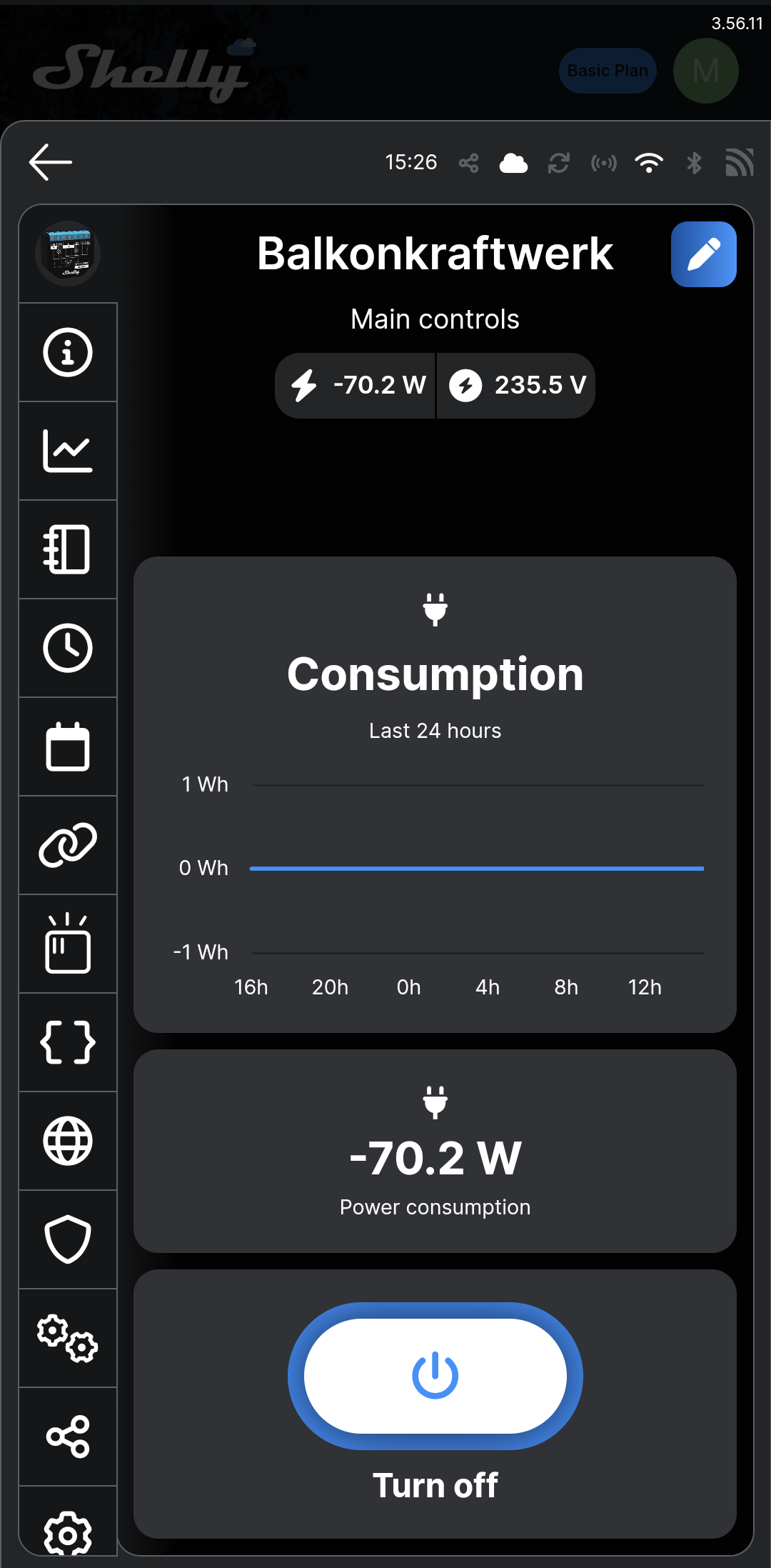771x1568 pixels.
Task: Open the statistics graph tab
Action: coord(68,451)
